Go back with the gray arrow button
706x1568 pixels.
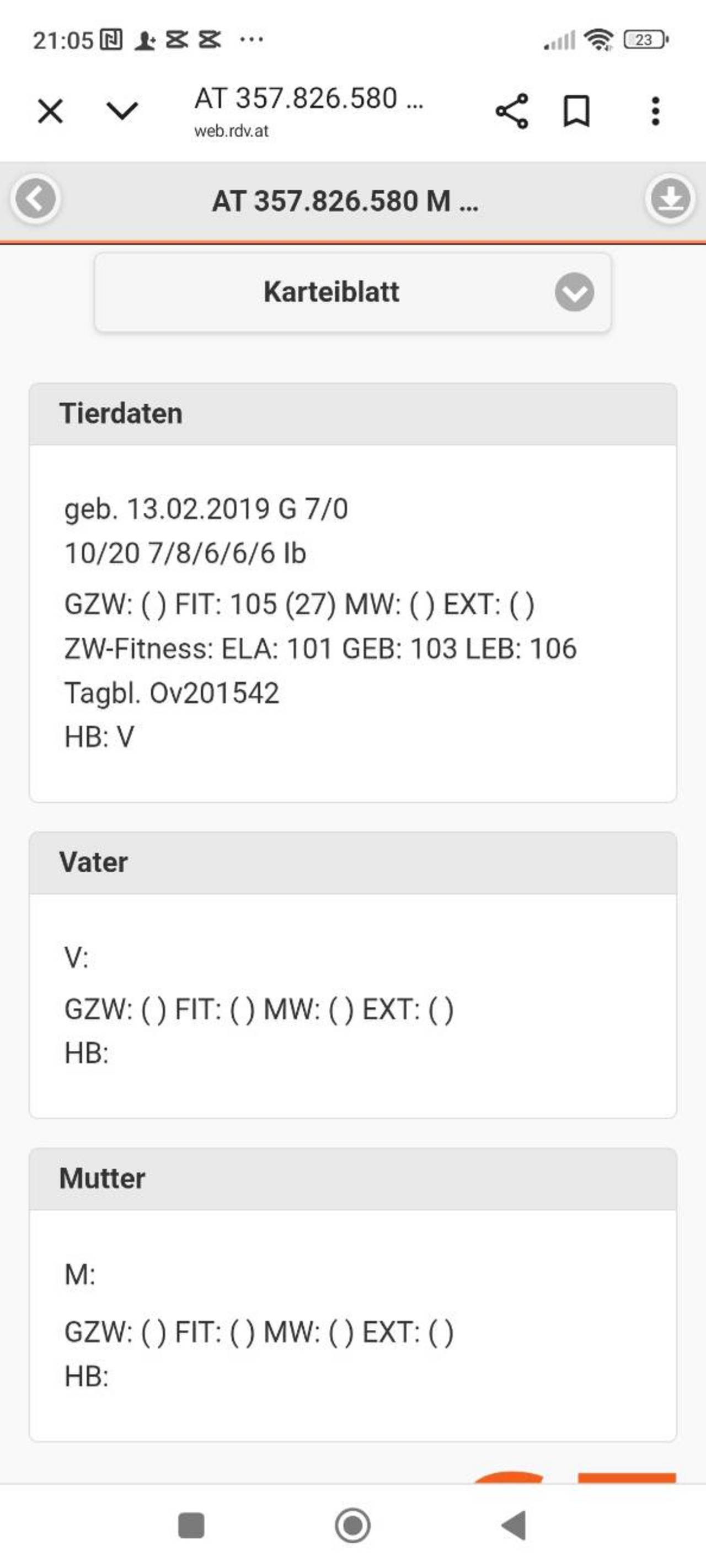35,199
